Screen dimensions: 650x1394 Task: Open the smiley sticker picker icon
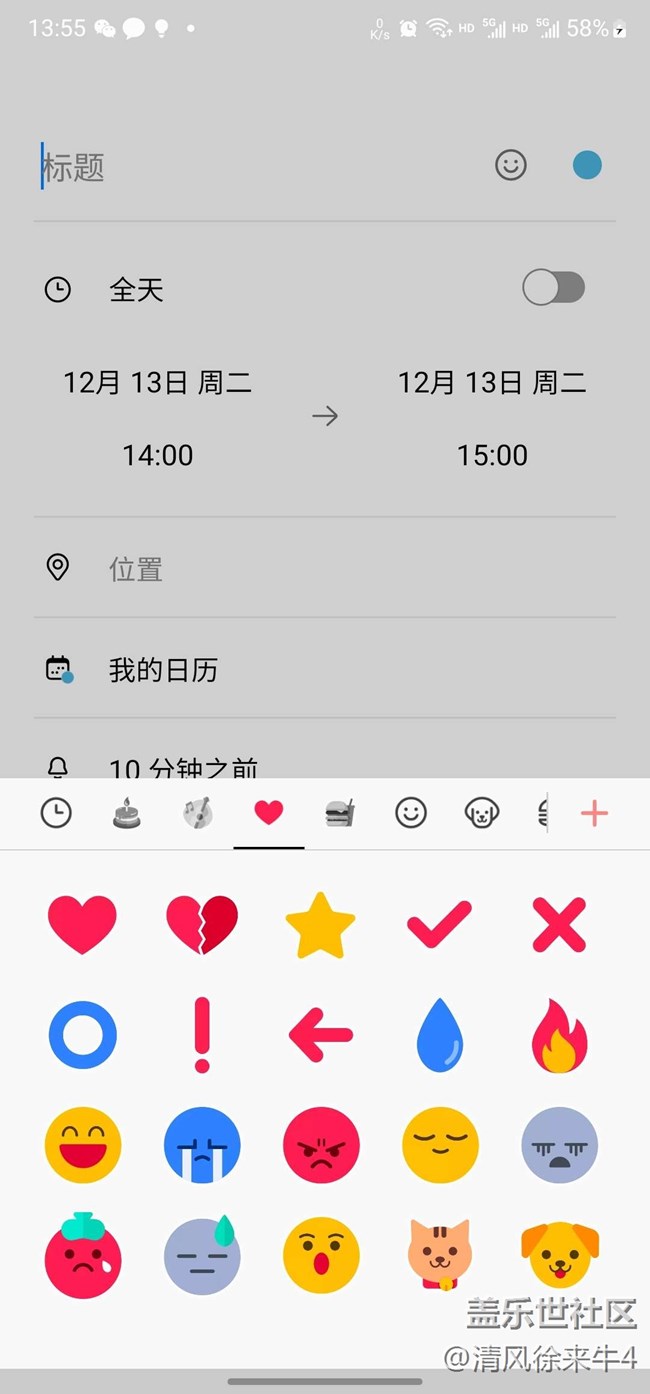pyautogui.click(x=511, y=165)
